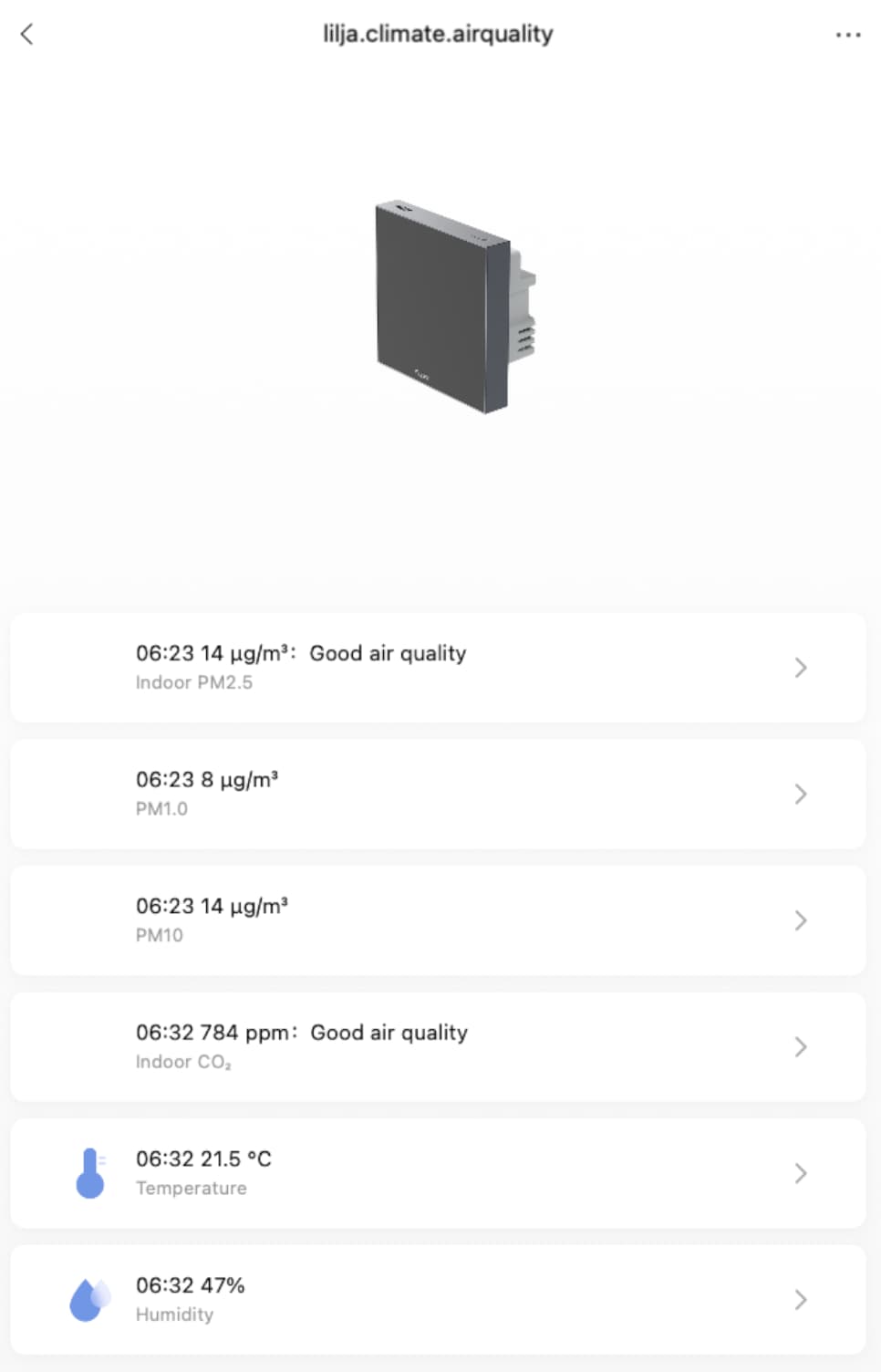Image resolution: width=881 pixels, height=1372 pixels.
Task: View the Temperature readings
Action: [438, 1173]
